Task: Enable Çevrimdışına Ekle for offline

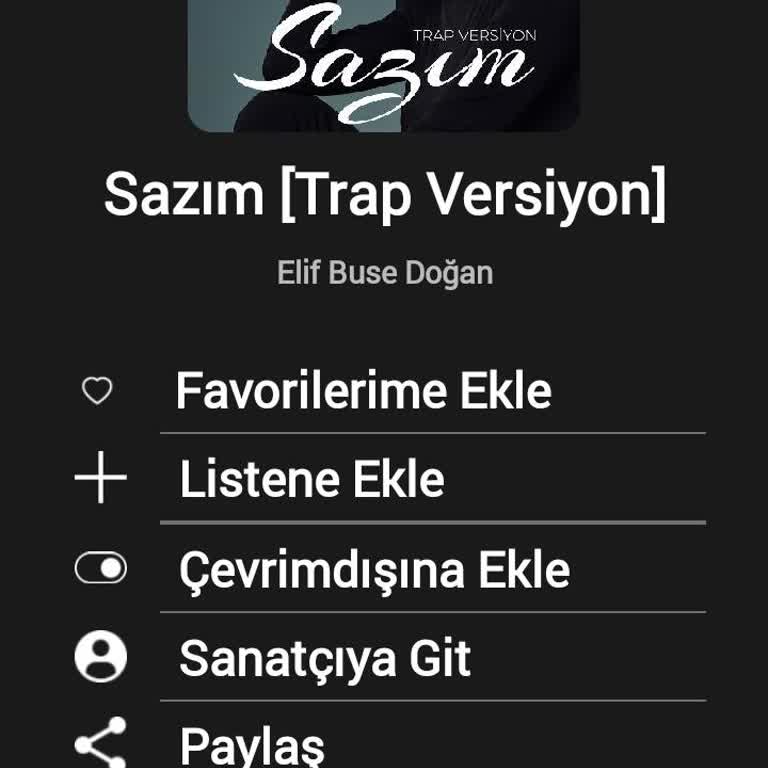Action: point(374,570)
